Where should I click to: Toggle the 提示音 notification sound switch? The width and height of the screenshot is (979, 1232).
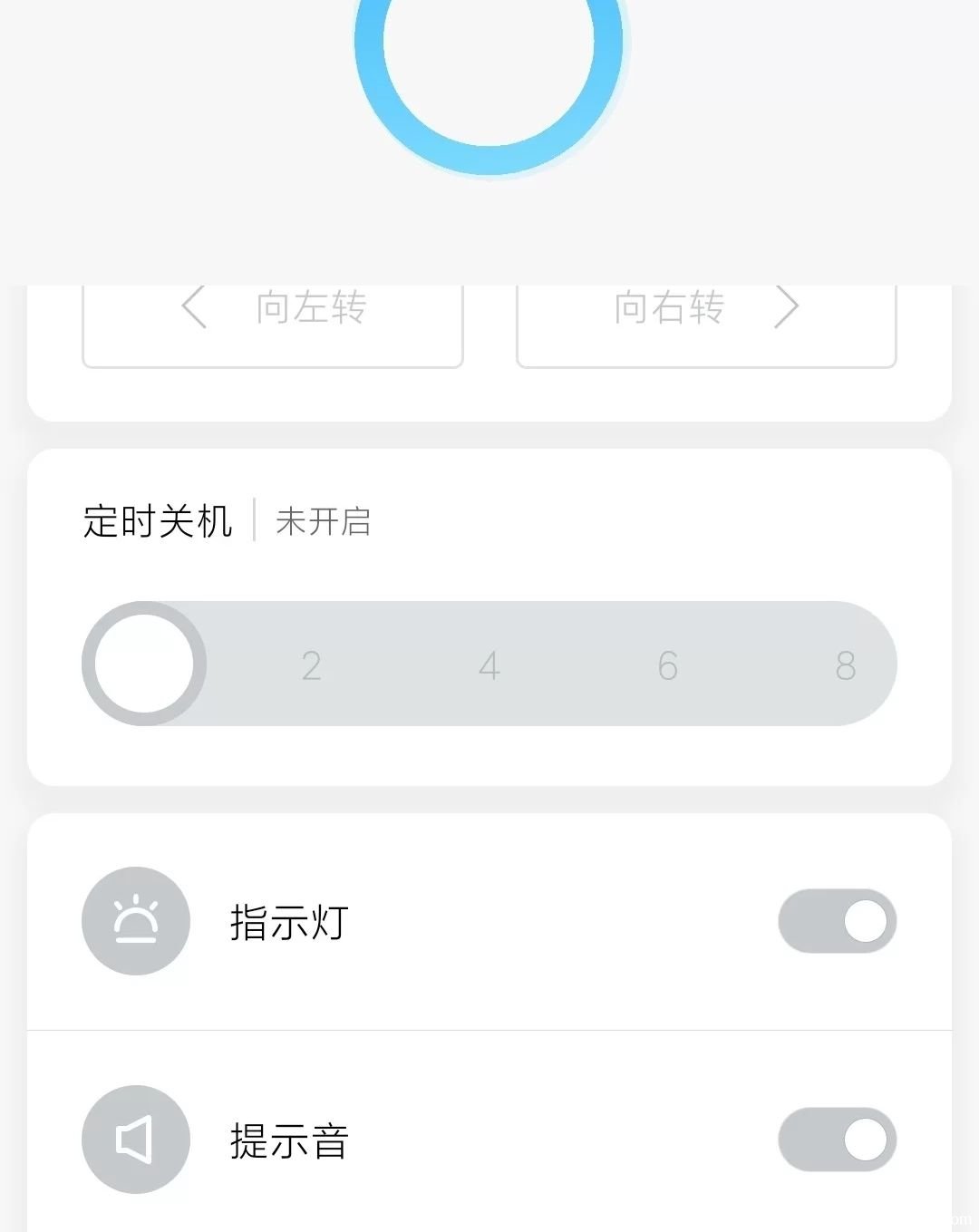click(837, 1140)
